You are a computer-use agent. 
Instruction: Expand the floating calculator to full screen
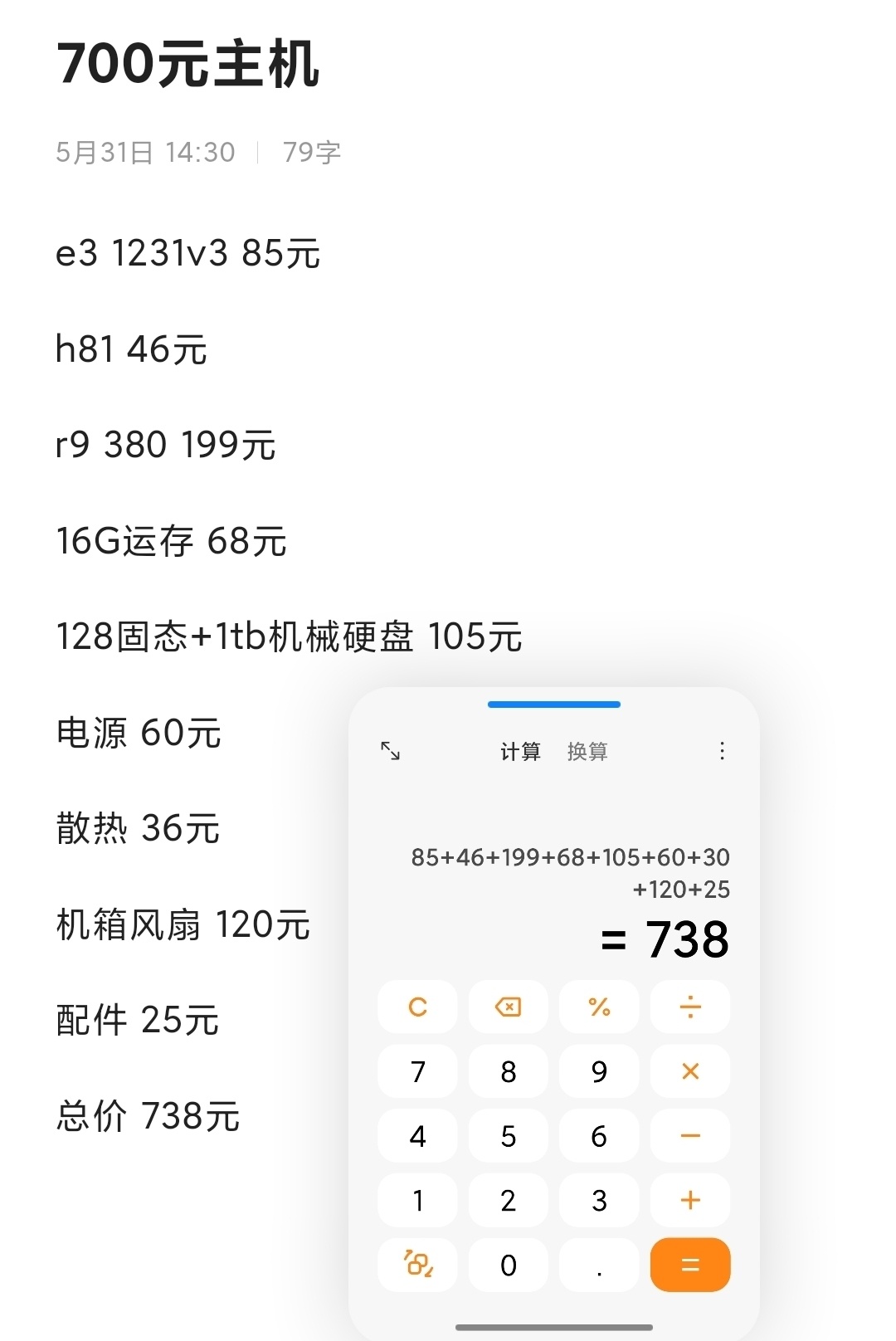click(390, 751)
